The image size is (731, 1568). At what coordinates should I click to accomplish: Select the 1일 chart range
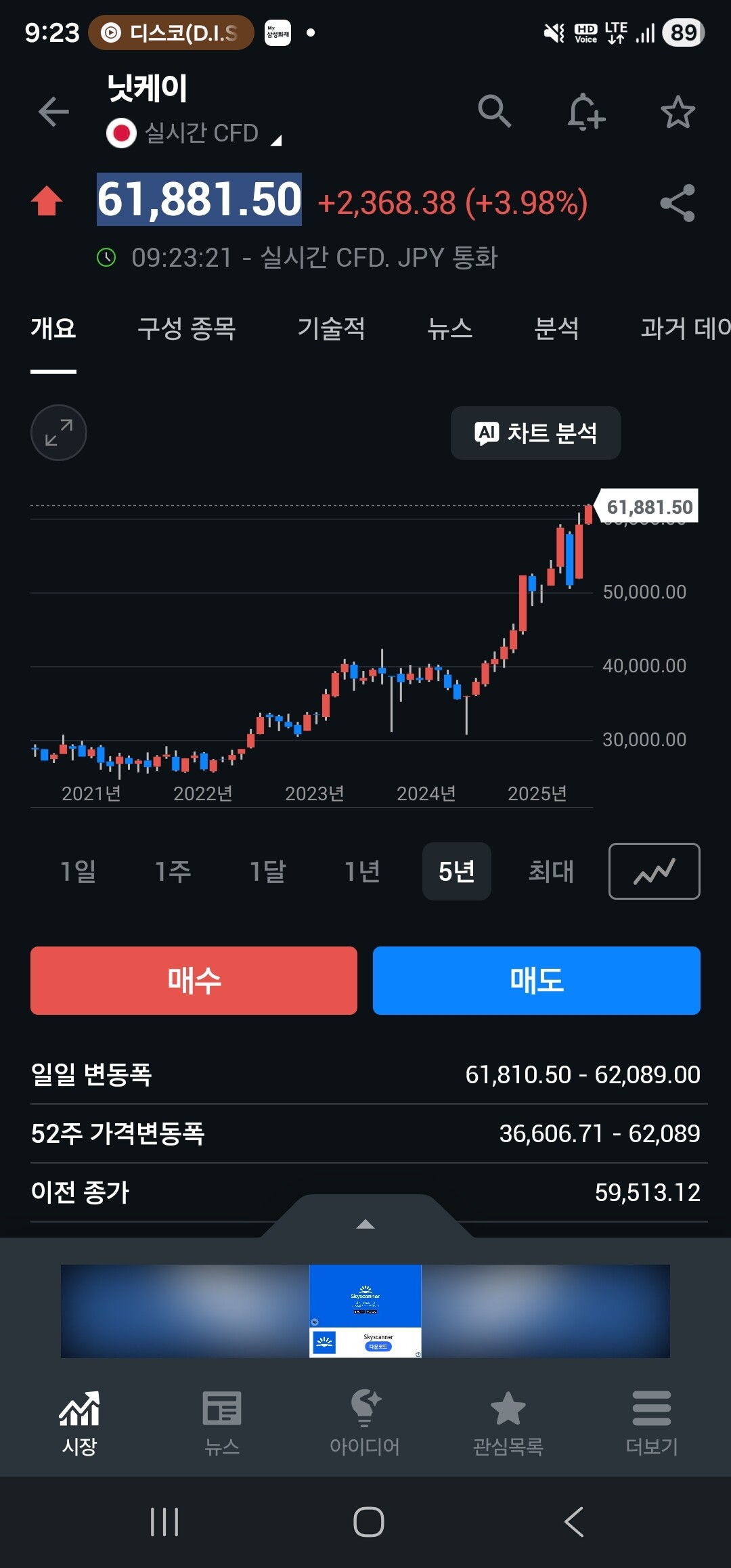(x=78, y=871)
